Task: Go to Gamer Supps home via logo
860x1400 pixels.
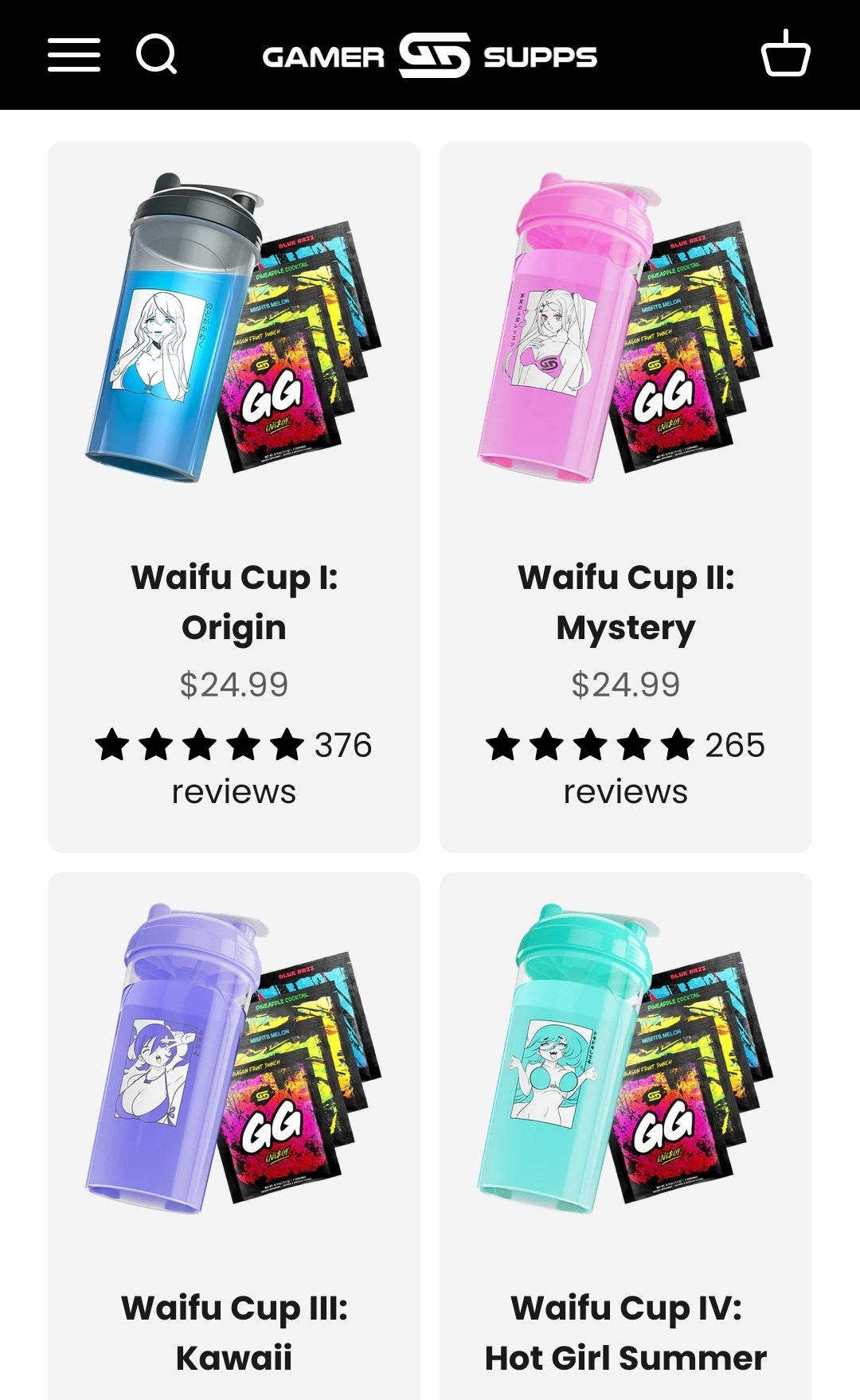Action: point(430,56)
